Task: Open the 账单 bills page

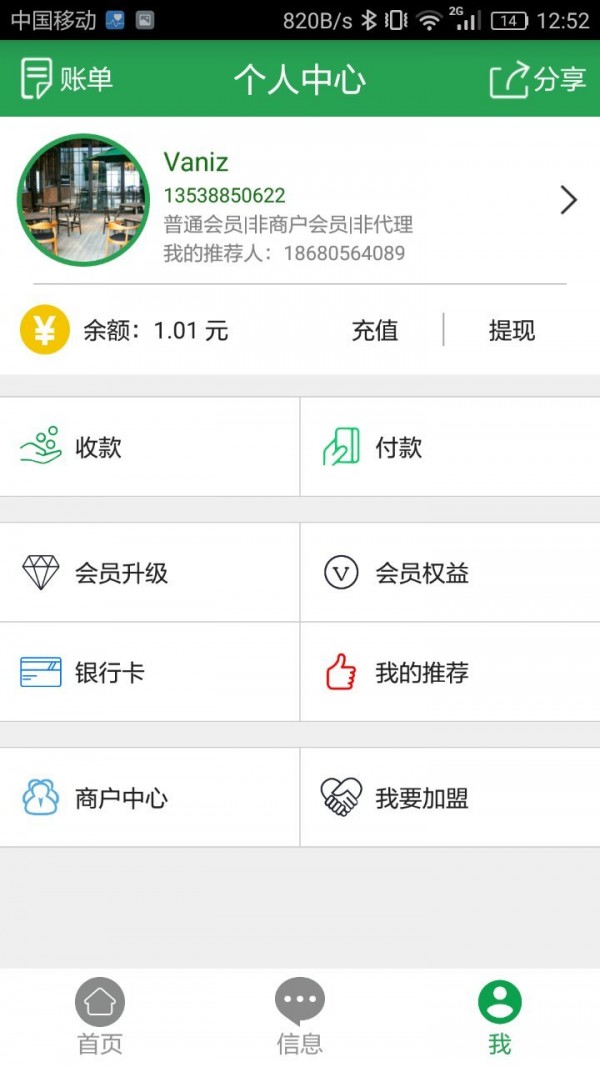Action: click(67, 79)
